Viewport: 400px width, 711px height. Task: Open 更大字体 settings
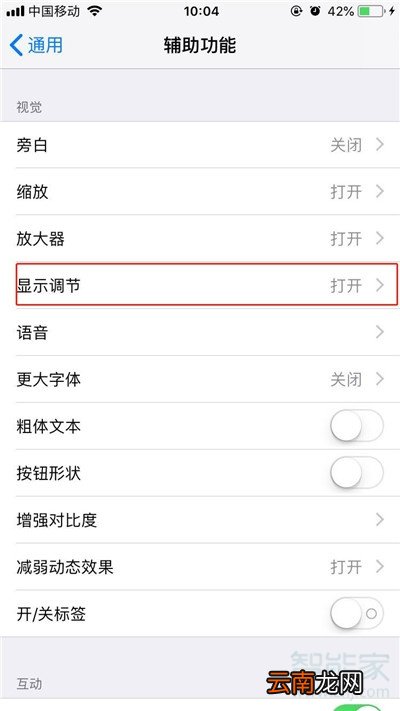tap(200, 379)
